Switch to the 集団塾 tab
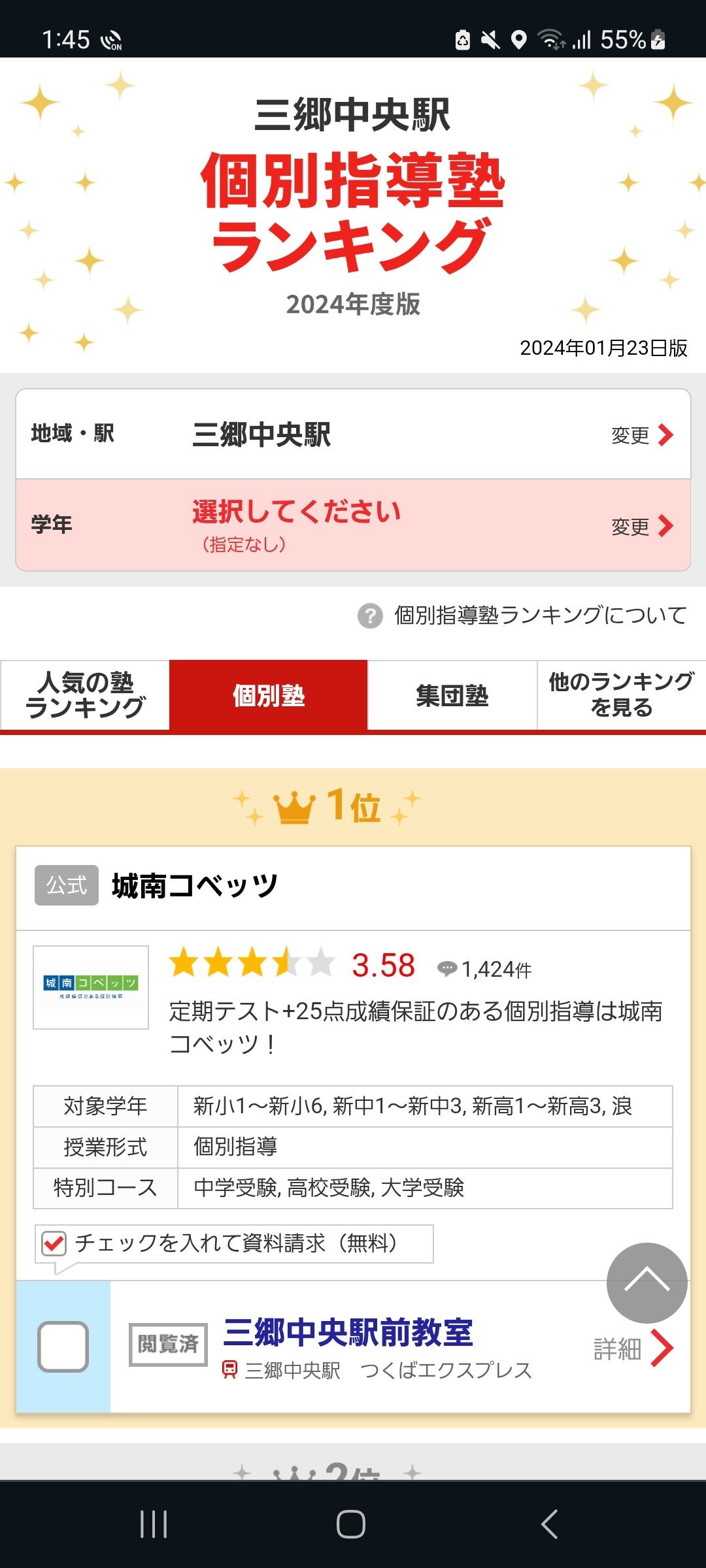This screenshot has height=1568, width=706. tap(452, 695)
